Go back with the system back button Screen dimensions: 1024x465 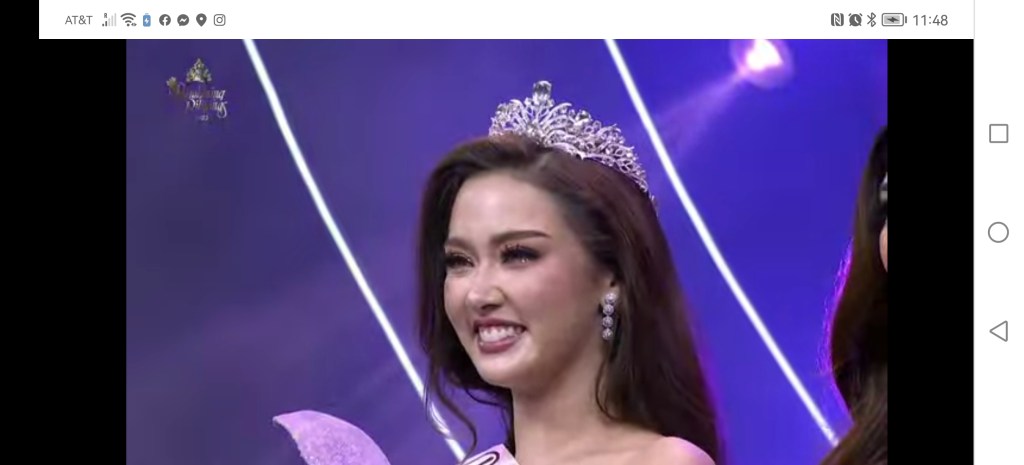[998, 331]
